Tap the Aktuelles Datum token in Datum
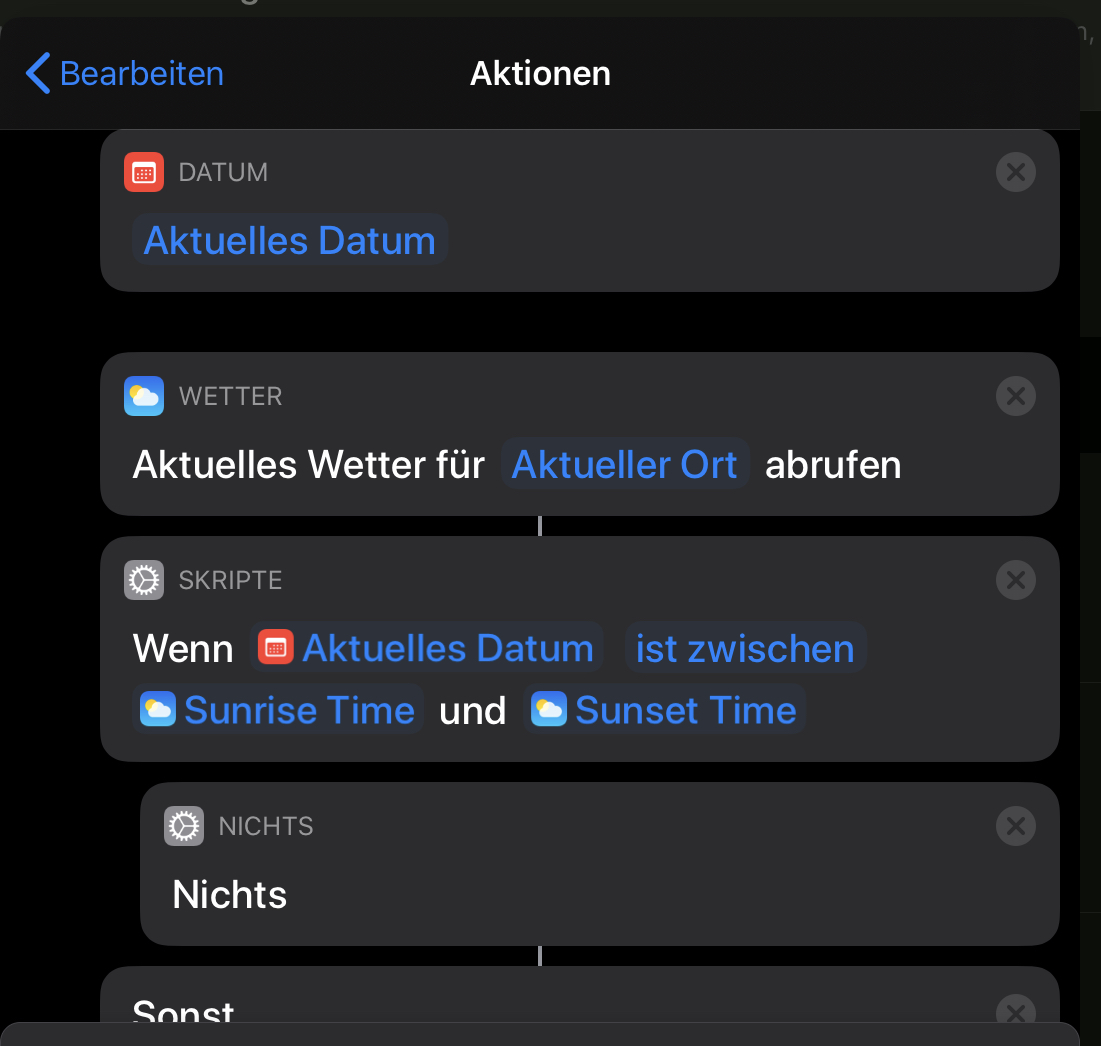 tap(289, 241)
